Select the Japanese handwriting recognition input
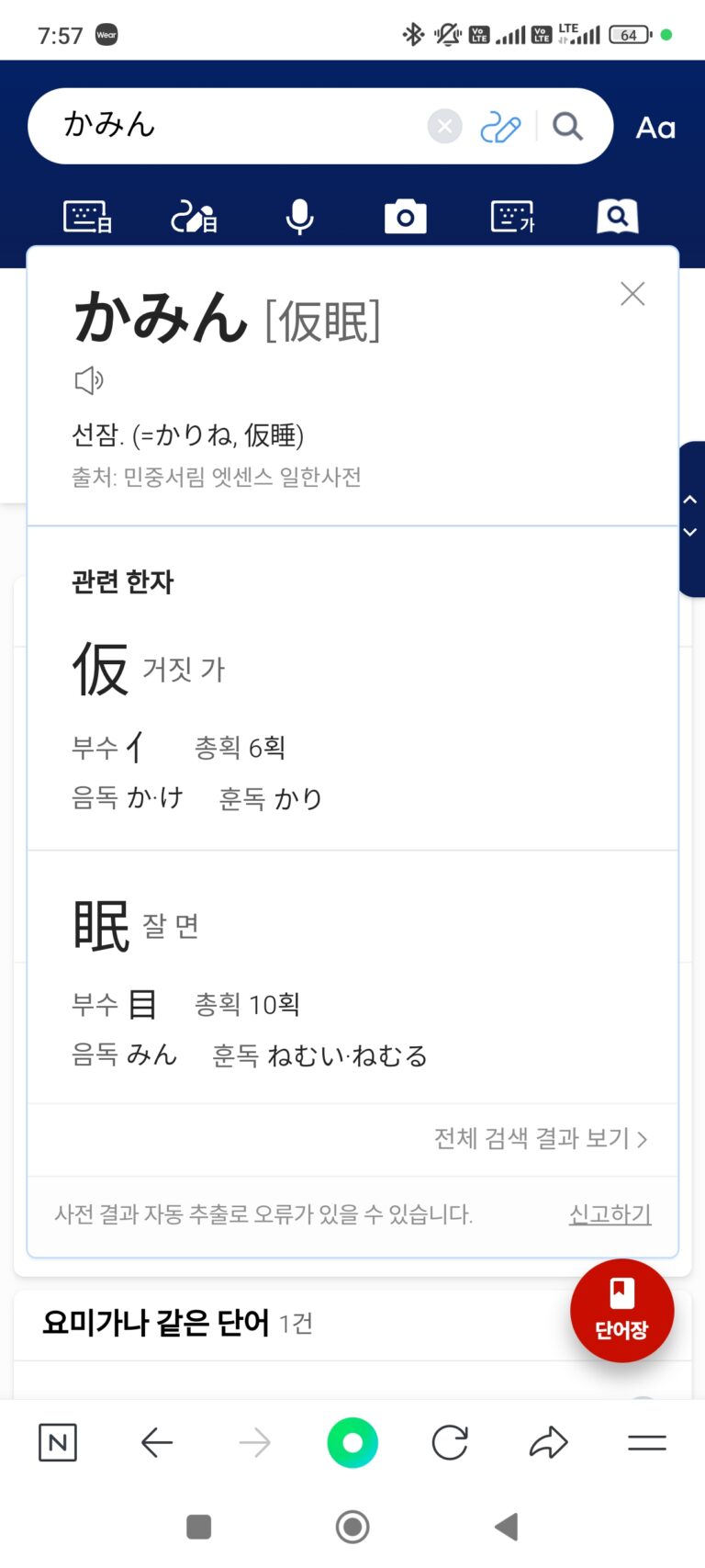This screenshot has width=705, height=1568. (x=194, y=217)
